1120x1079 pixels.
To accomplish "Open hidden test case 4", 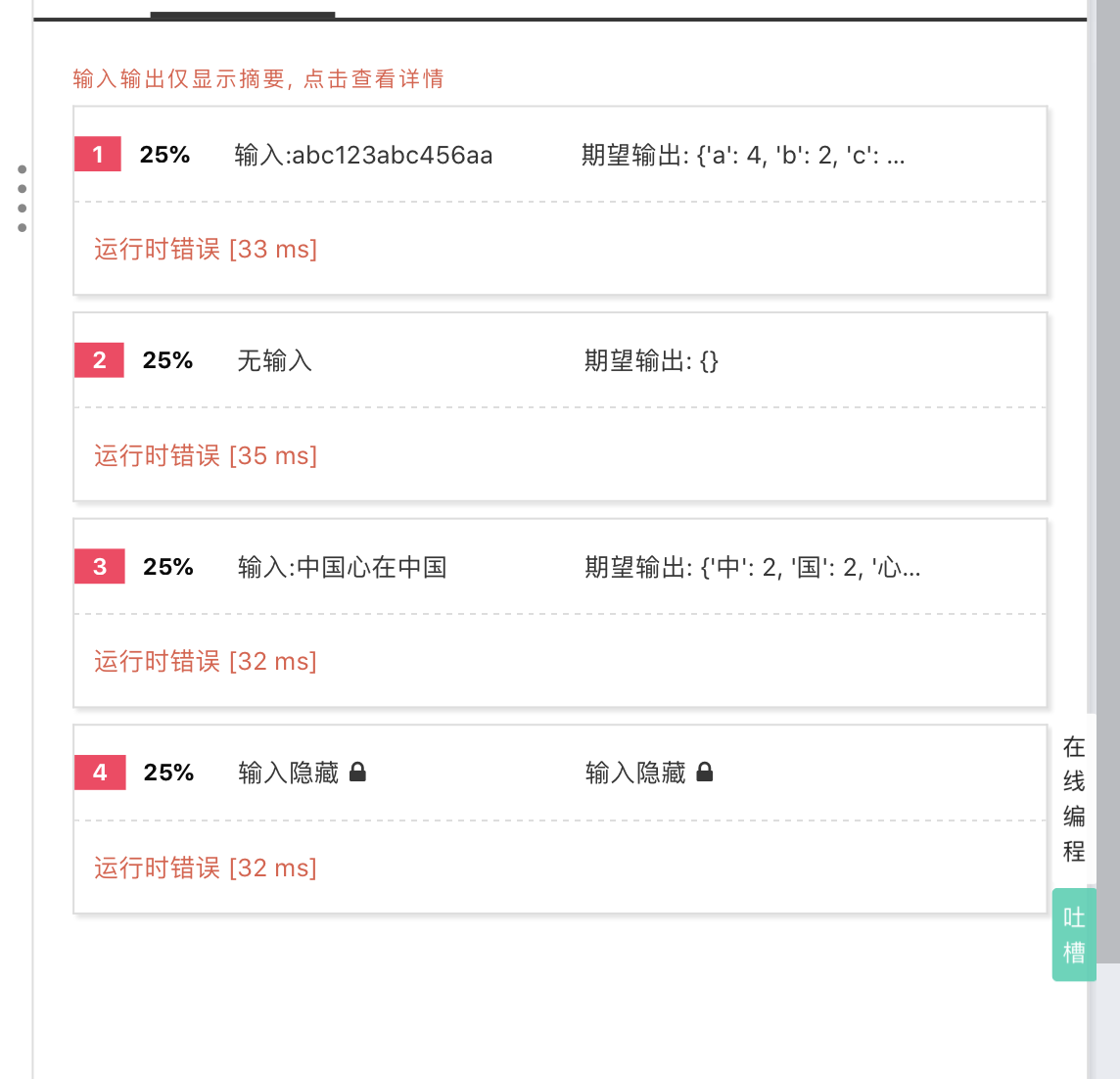I will tap(559, 774).
